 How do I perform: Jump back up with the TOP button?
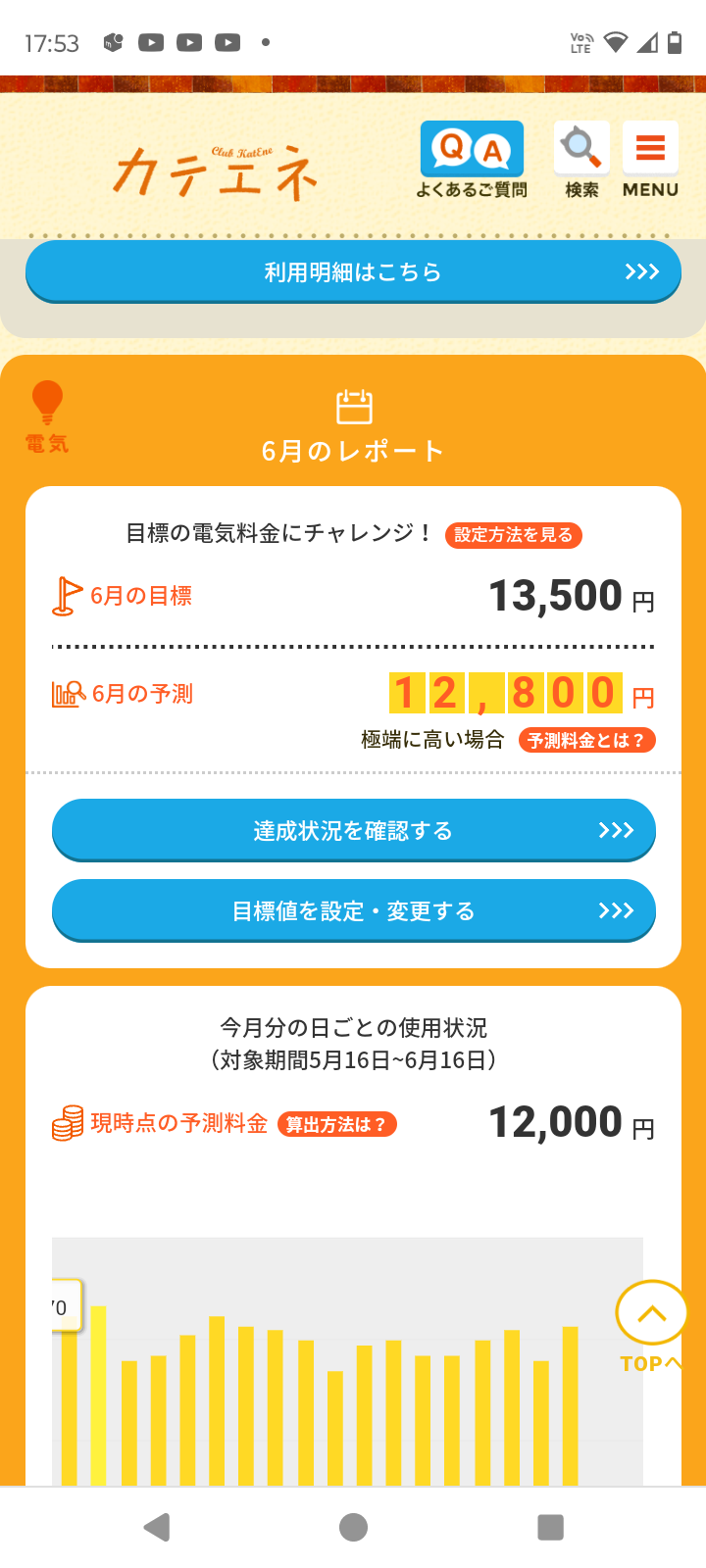pyautogui.click(x=651, y=1323)
